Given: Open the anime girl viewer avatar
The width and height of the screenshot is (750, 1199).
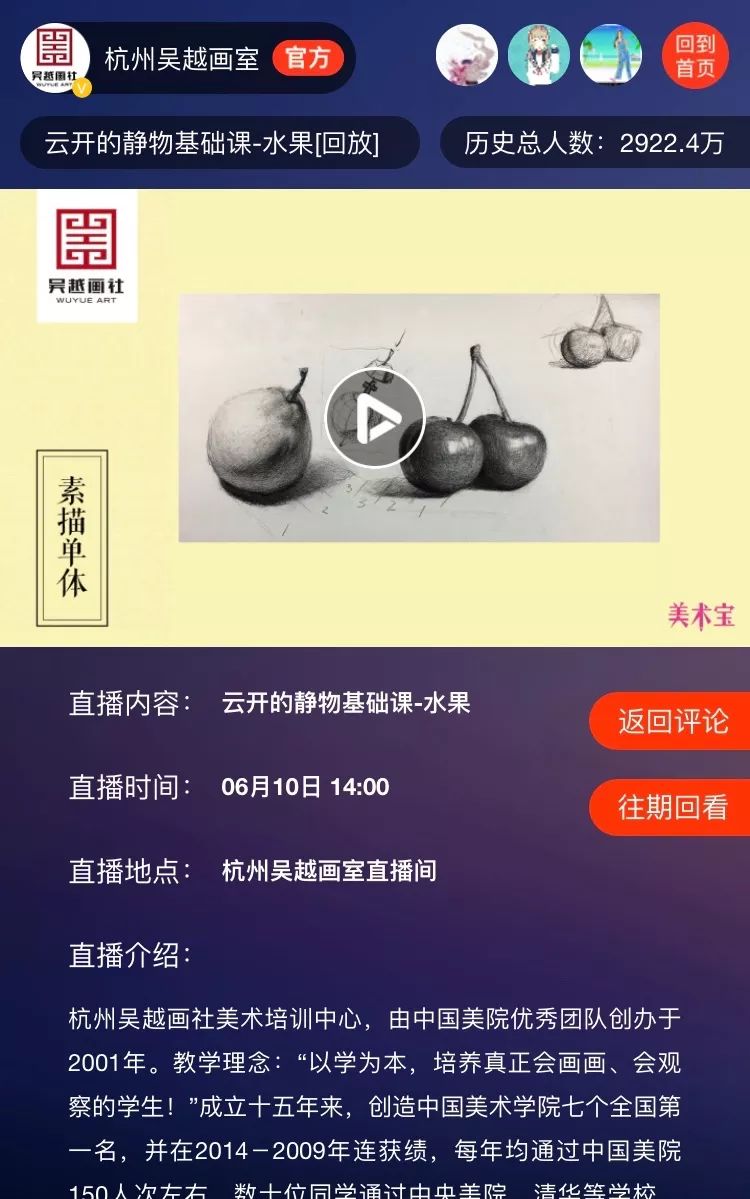Looking at the screenshot, I should pos(539,55).
